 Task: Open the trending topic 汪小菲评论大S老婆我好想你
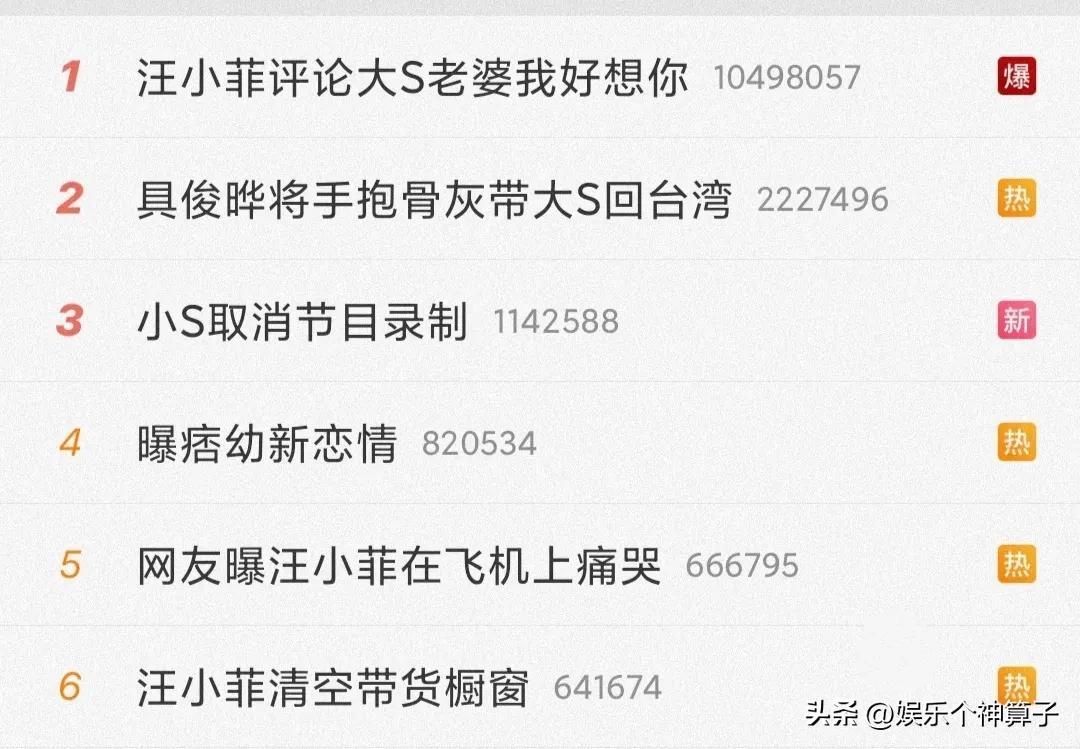tap(412, 78)
